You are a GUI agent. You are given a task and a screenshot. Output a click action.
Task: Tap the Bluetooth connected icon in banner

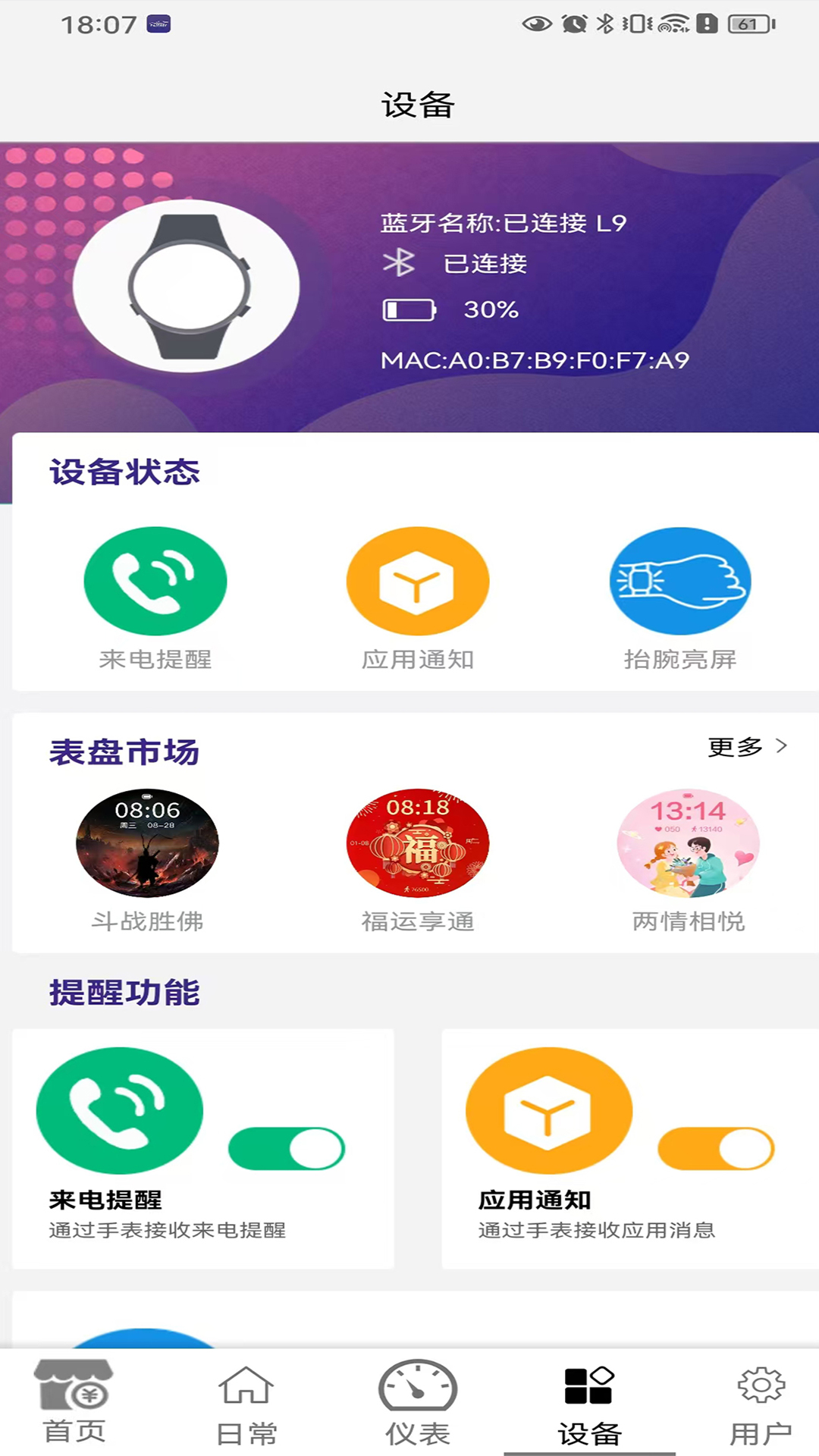398,263
